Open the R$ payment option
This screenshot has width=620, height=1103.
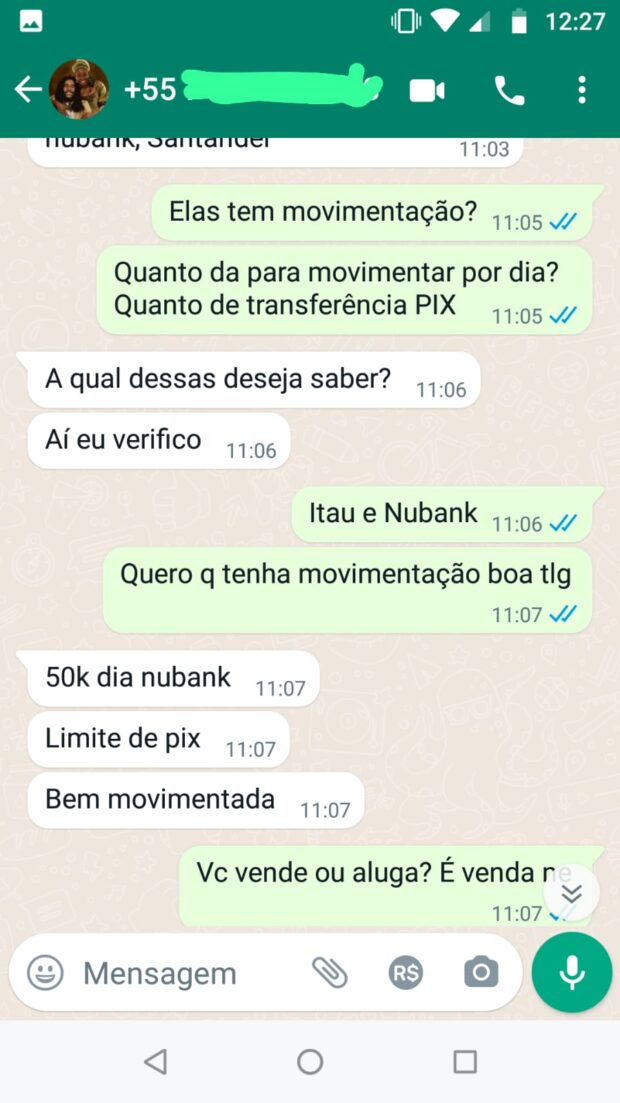406,972
